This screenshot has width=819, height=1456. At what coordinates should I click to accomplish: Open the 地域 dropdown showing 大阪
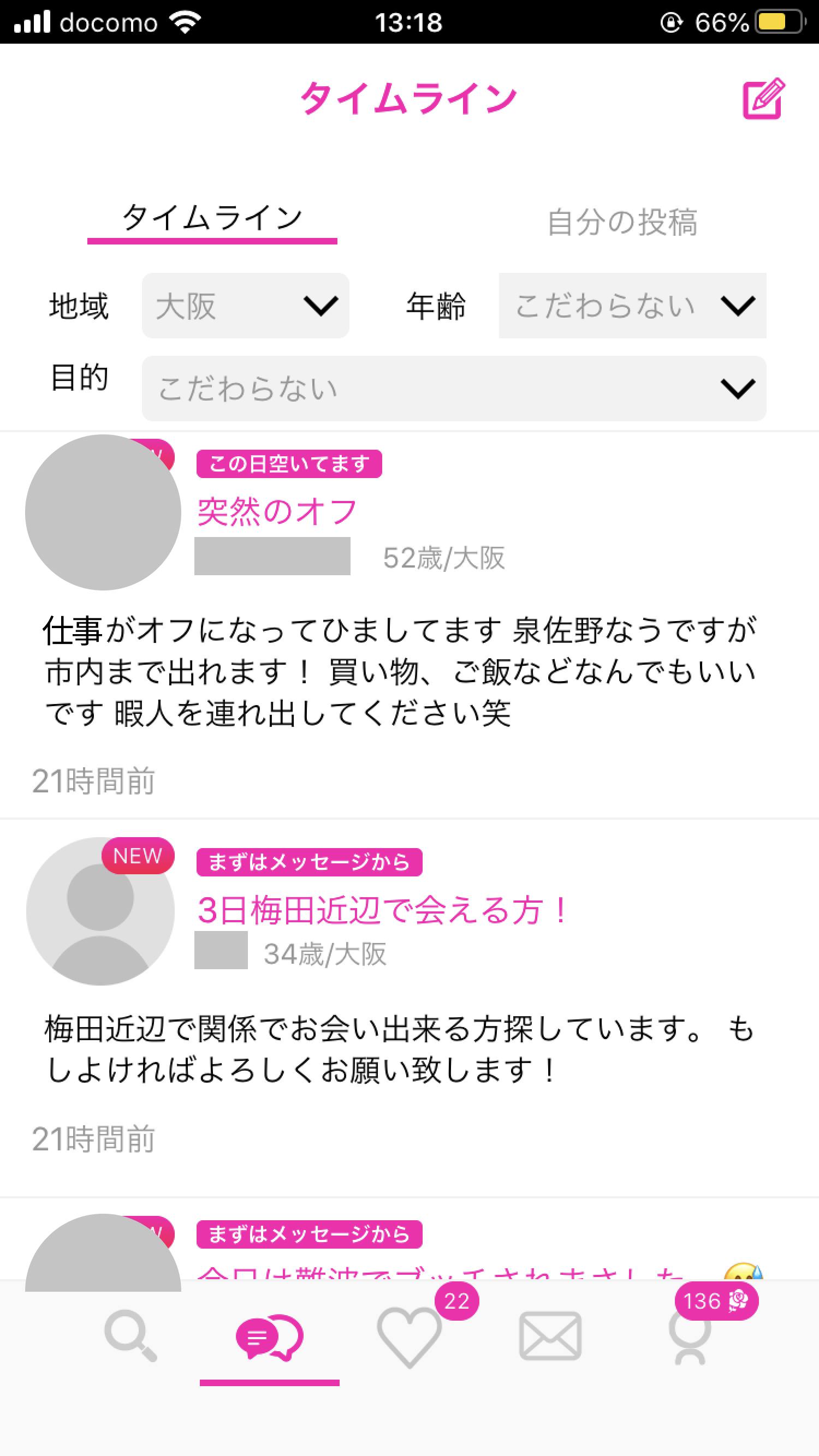point(246,306)
